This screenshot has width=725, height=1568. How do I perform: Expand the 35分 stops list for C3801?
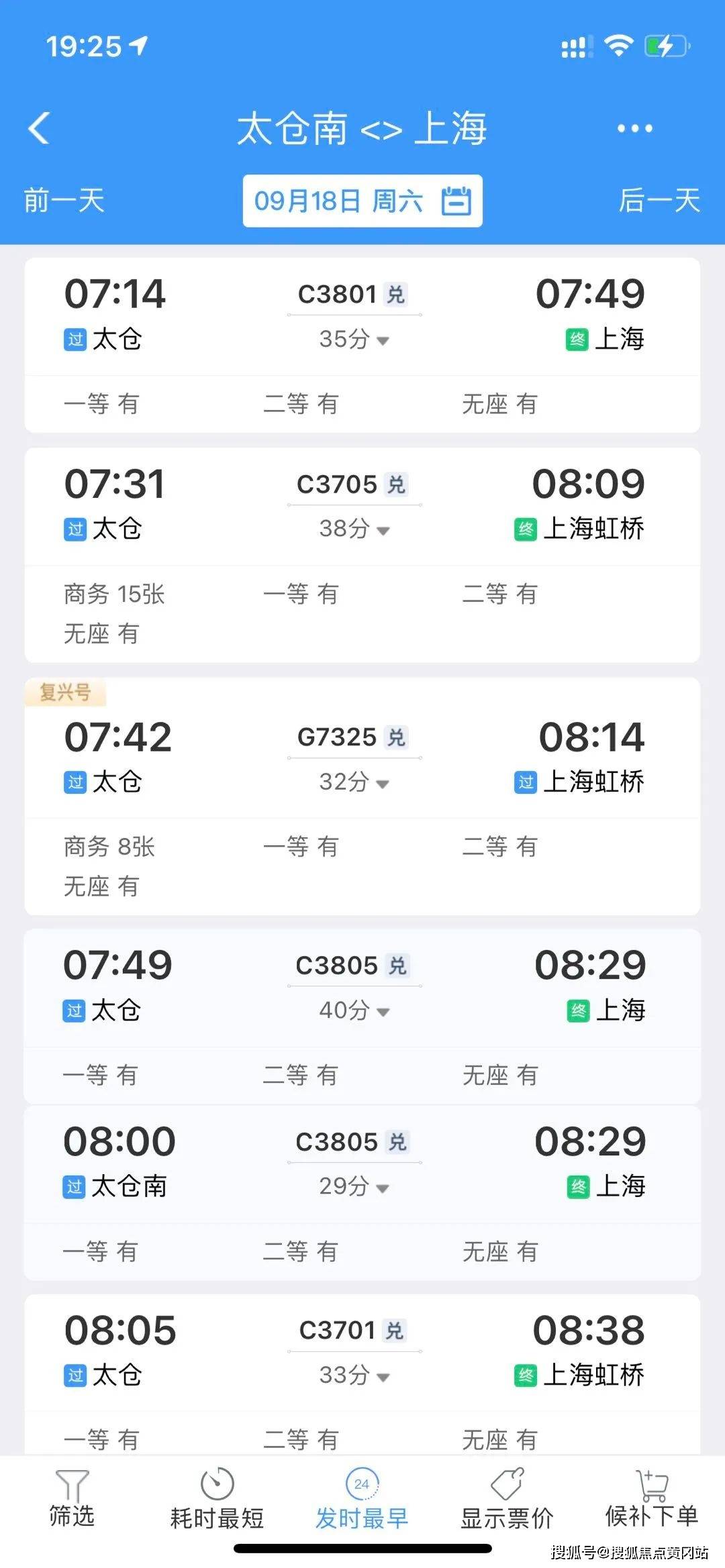[354, 339]
